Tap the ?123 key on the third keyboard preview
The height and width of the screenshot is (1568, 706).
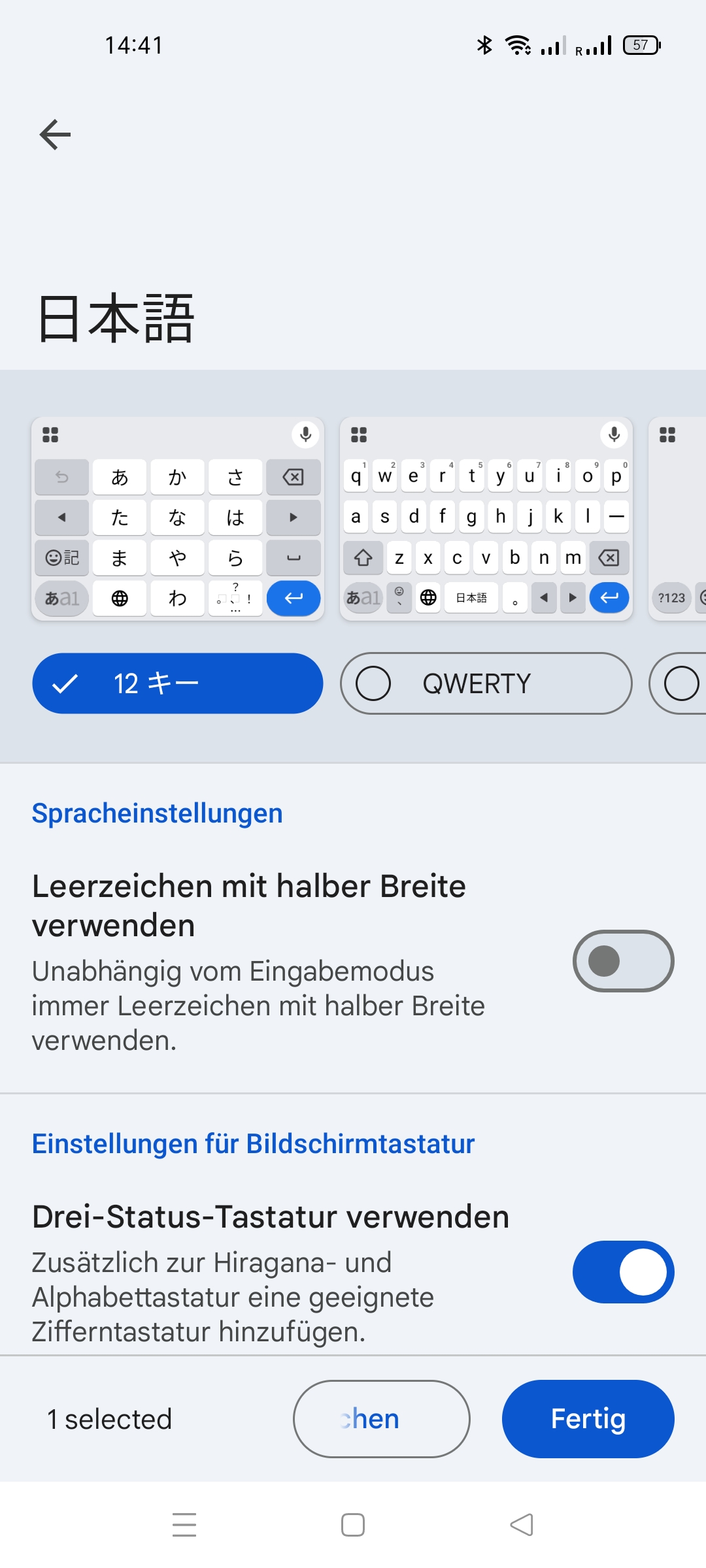pyautogui.click(x=671, y=597)
